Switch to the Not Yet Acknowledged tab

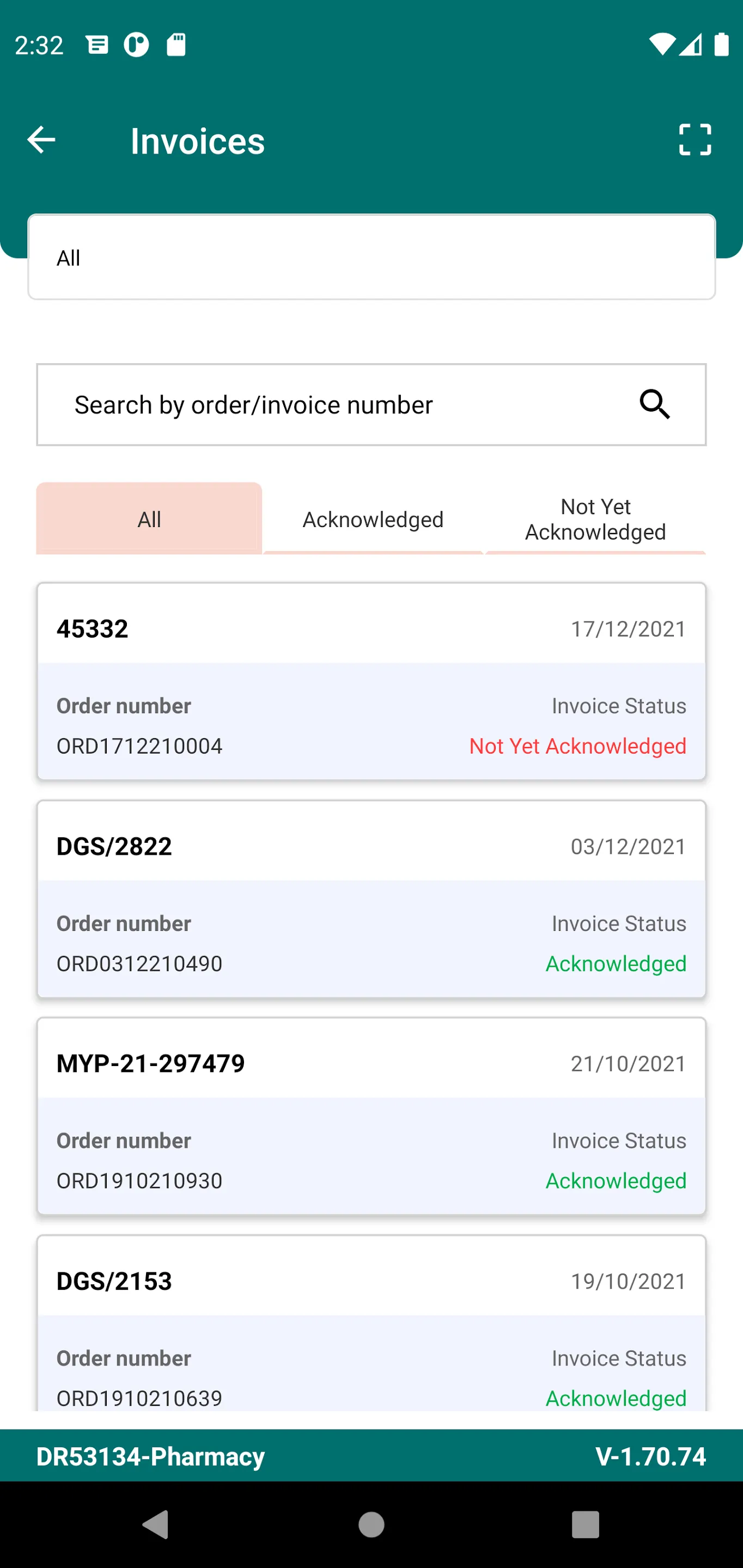tap(595, 519)
